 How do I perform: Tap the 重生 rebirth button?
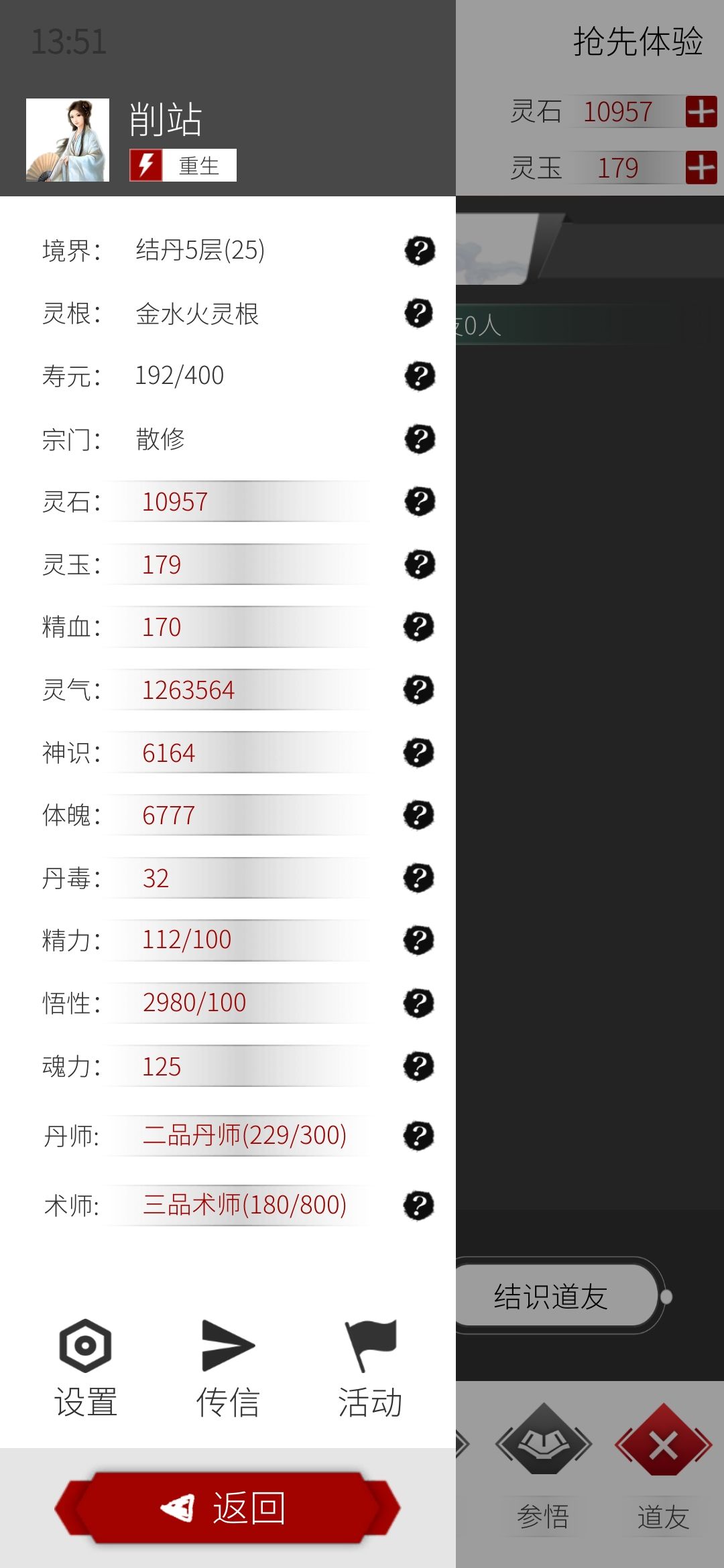tap(183, 165)
